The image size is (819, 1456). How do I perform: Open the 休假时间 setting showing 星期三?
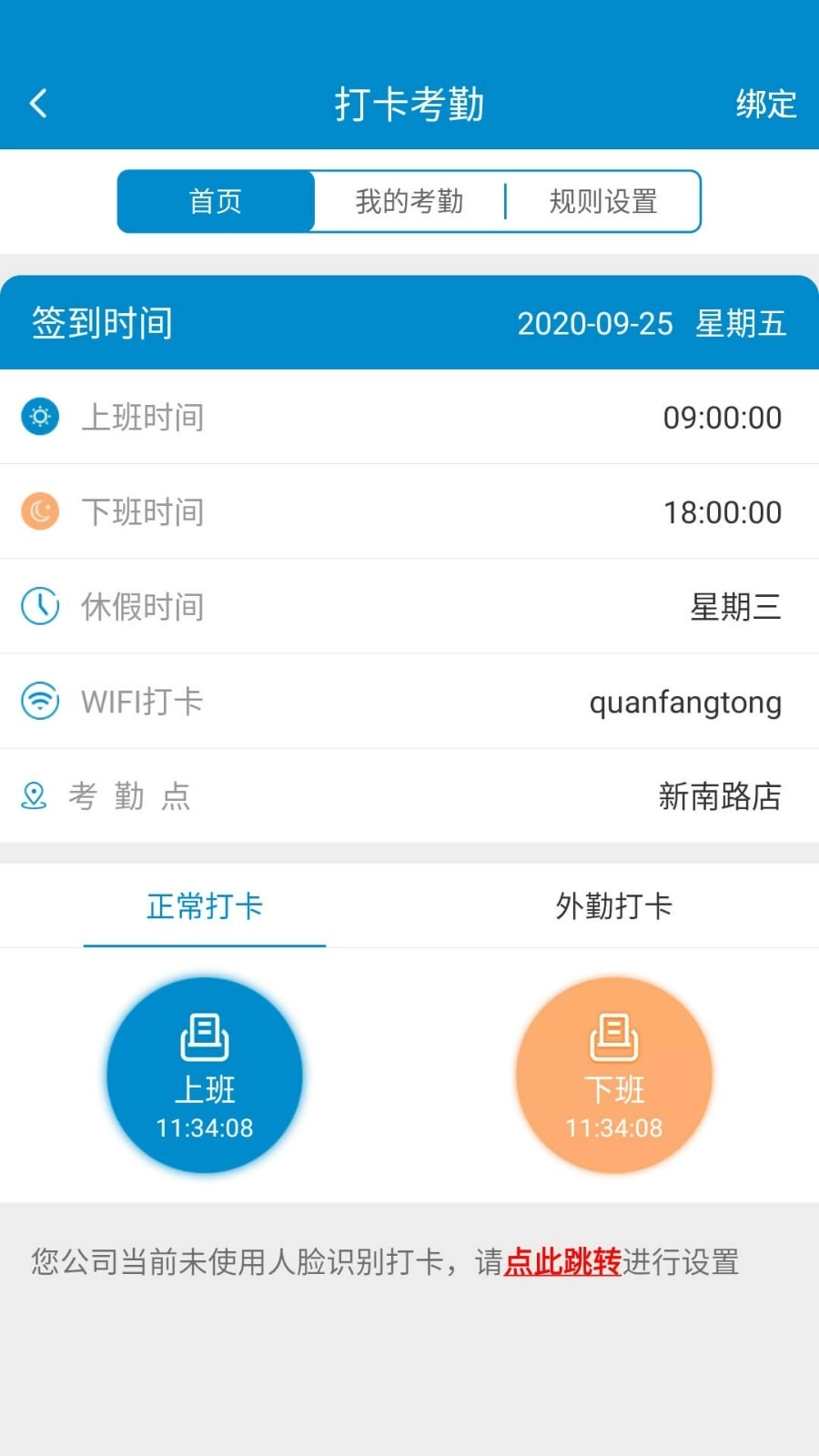tap(409, 606)
